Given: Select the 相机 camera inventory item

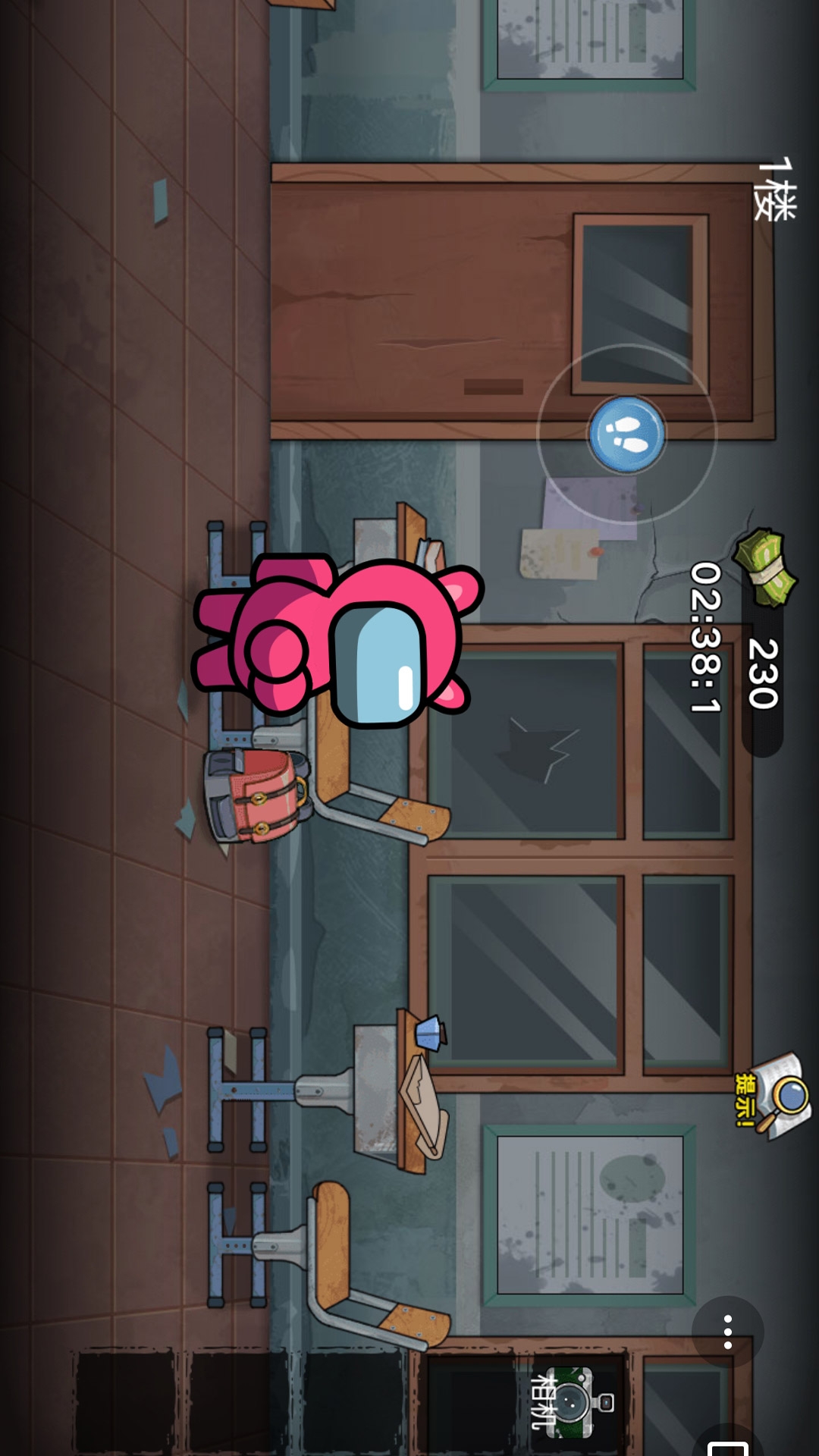Looking at the screenshot, I should point(572,1402).
